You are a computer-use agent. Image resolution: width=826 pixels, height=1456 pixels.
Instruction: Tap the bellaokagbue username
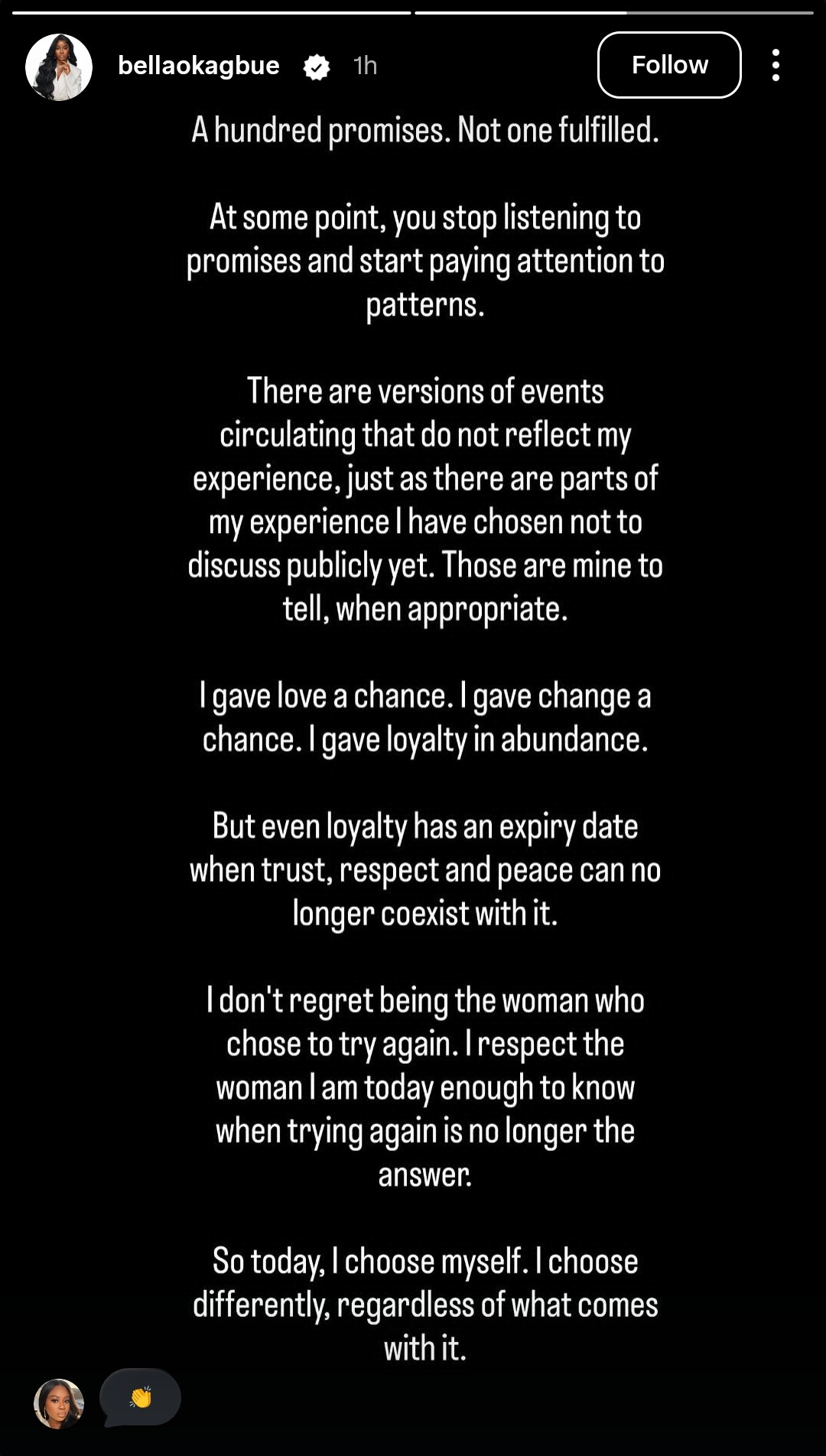199,66
